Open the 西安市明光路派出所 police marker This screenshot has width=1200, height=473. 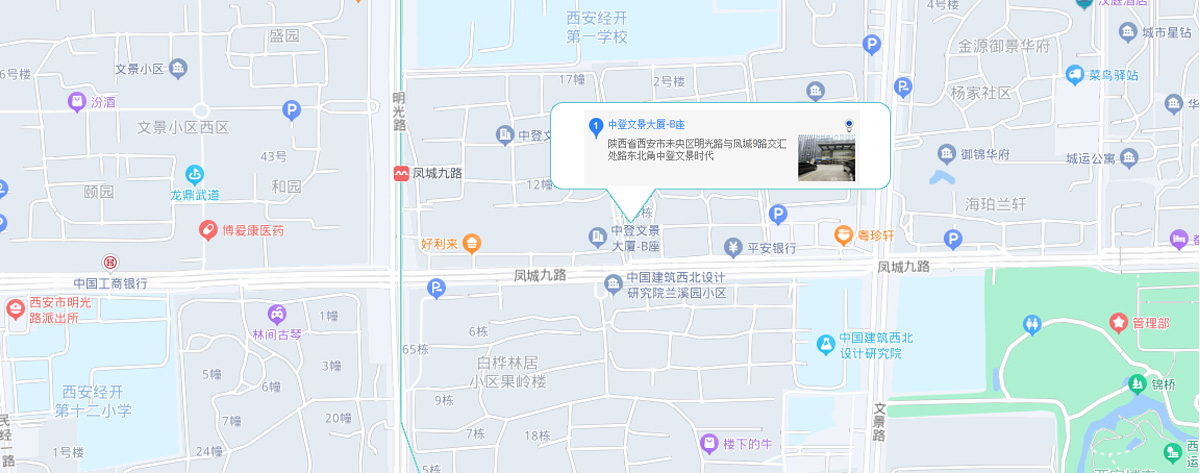click(15, 309)
